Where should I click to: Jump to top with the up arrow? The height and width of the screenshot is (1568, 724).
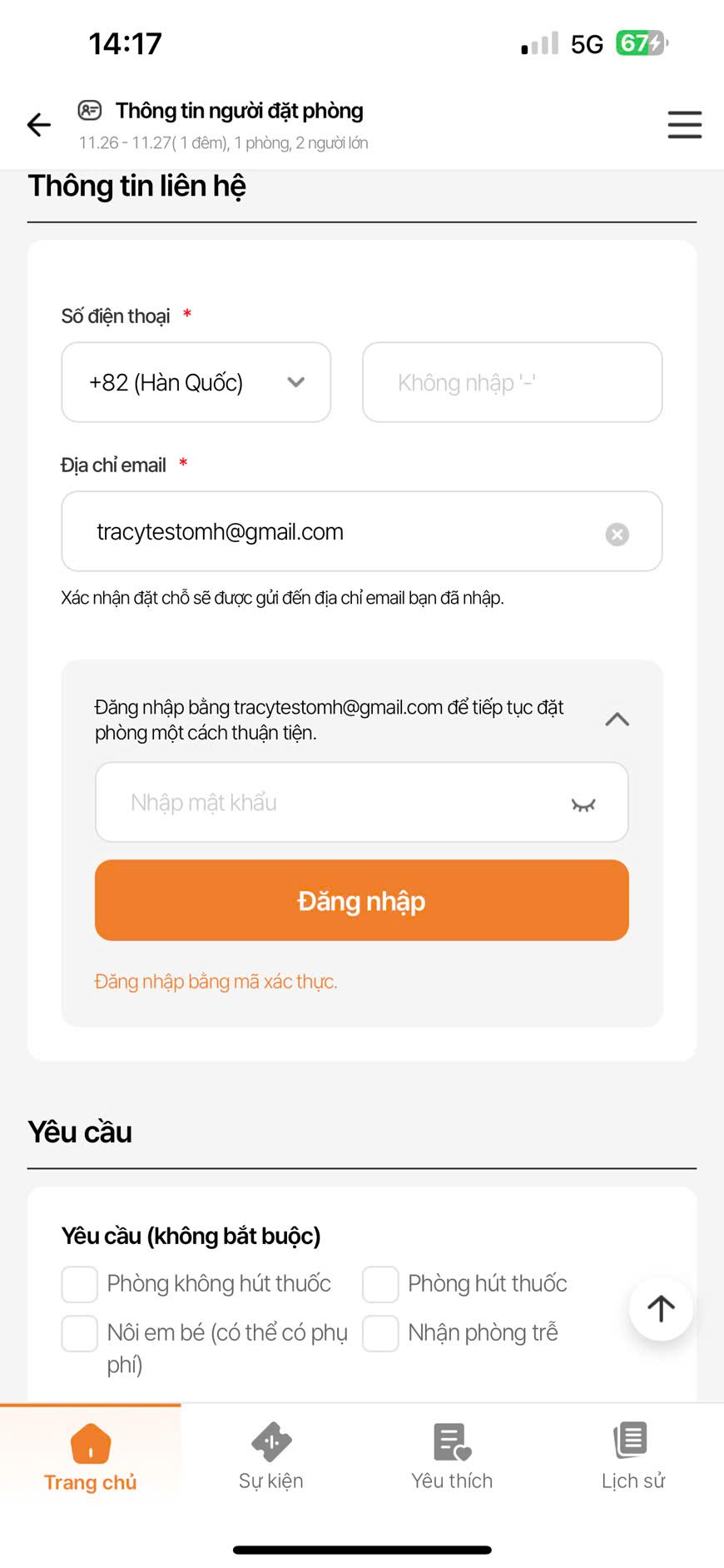661,1308
